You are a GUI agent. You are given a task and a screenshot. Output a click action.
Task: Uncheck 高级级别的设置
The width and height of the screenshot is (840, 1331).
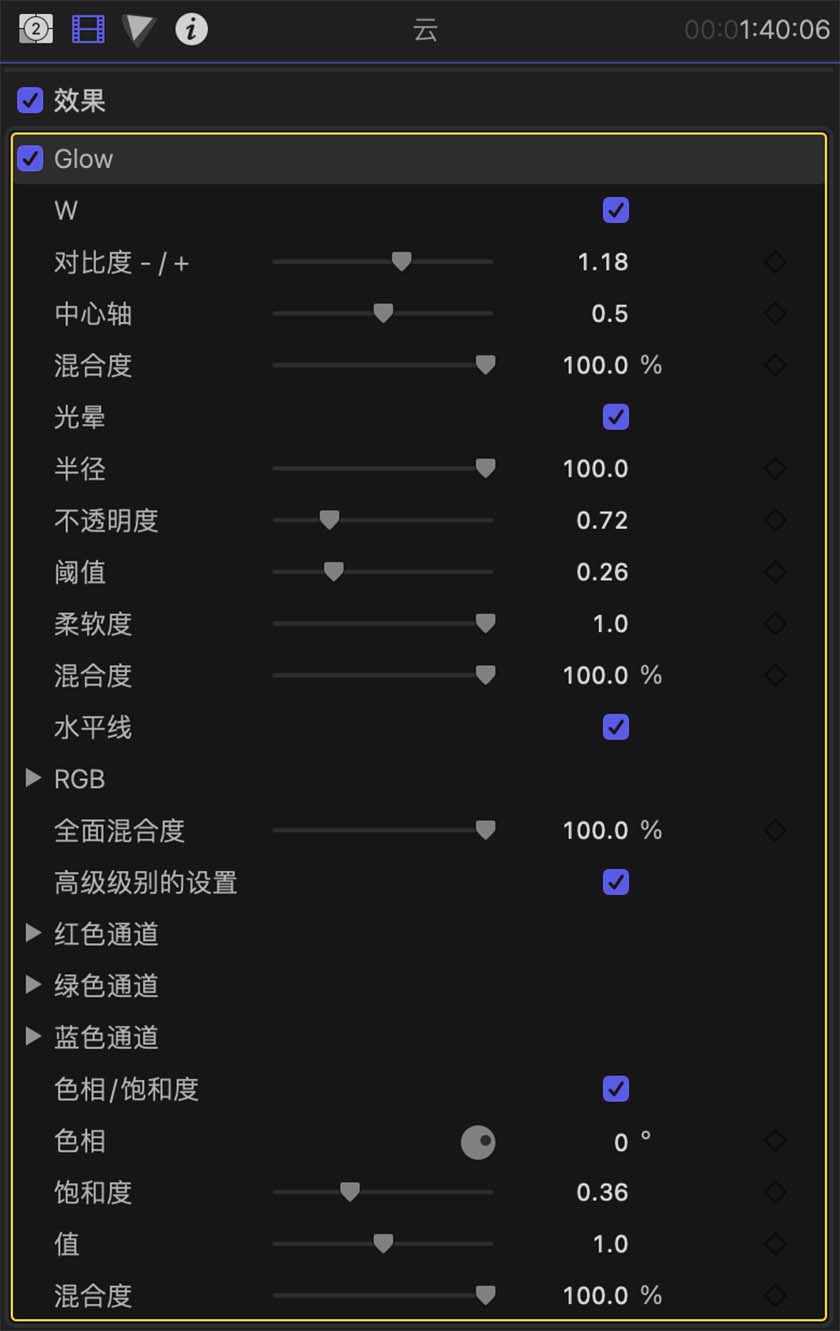click(x=616, y=882)
